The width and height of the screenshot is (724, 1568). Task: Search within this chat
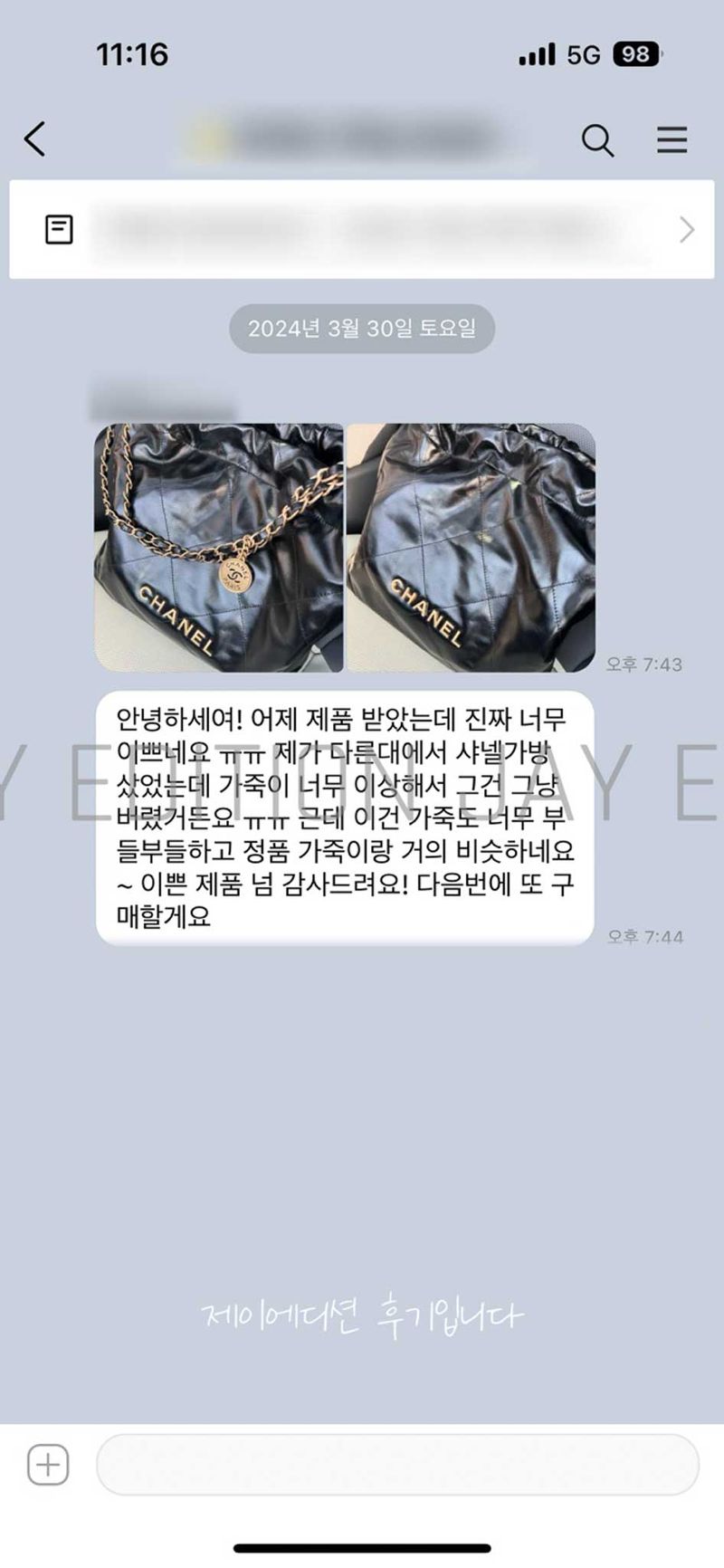click(597, 140)
